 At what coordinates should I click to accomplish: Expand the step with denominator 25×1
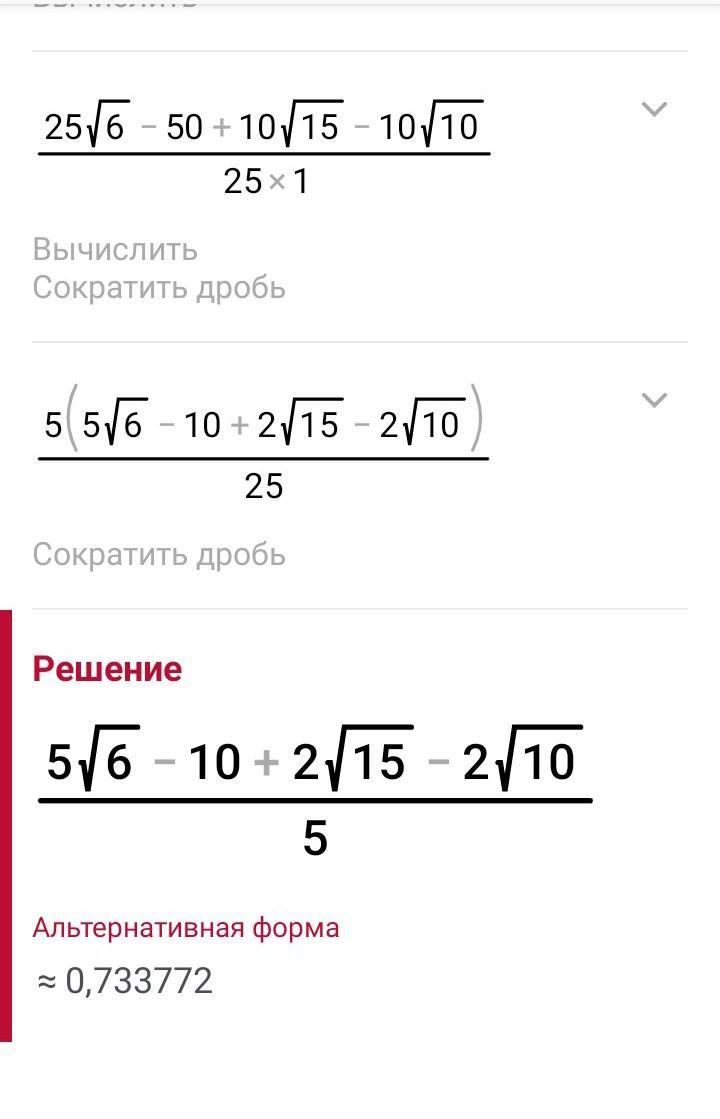(654, 109)
